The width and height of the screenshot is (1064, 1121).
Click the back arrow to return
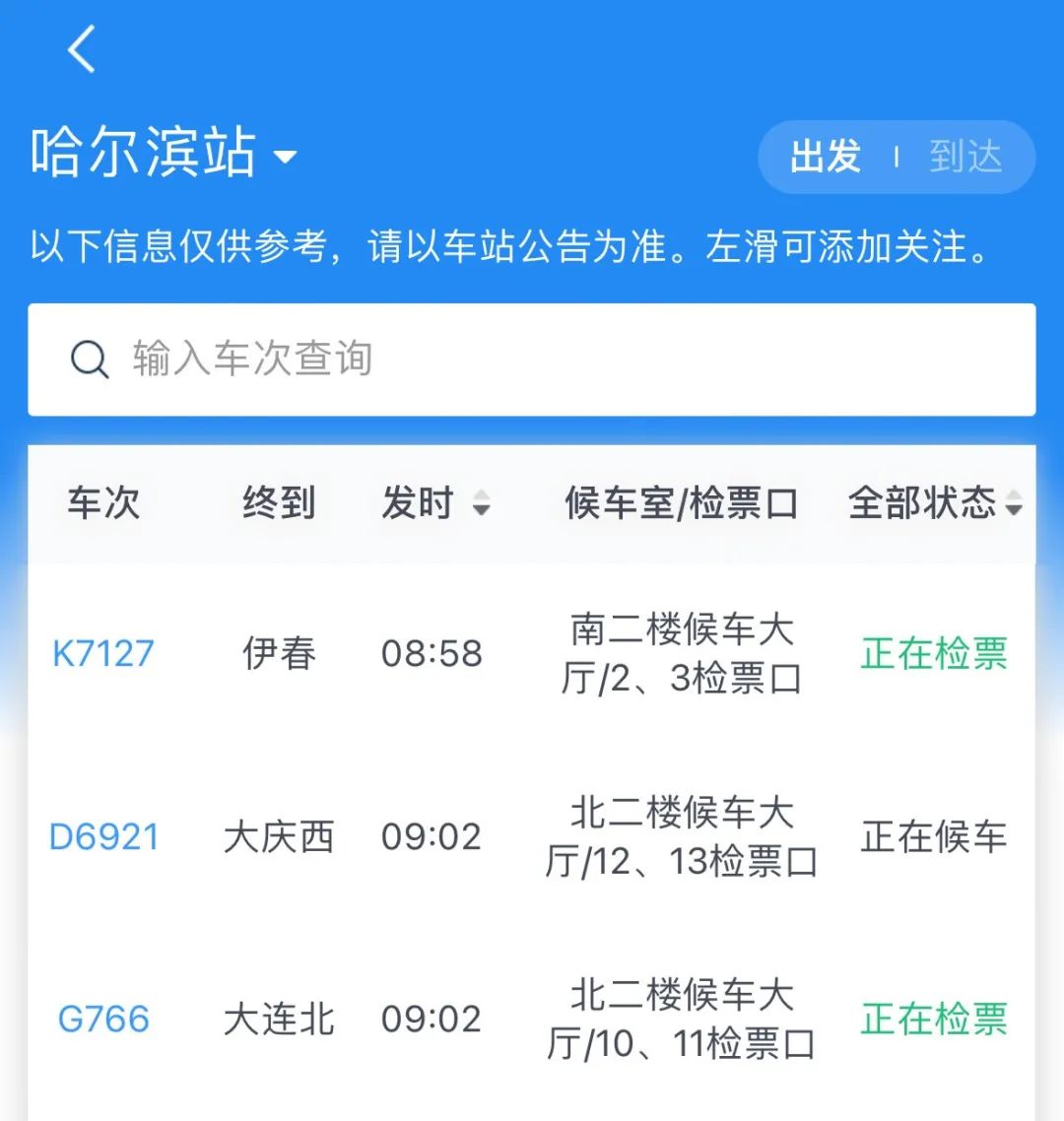click(79, 49)
